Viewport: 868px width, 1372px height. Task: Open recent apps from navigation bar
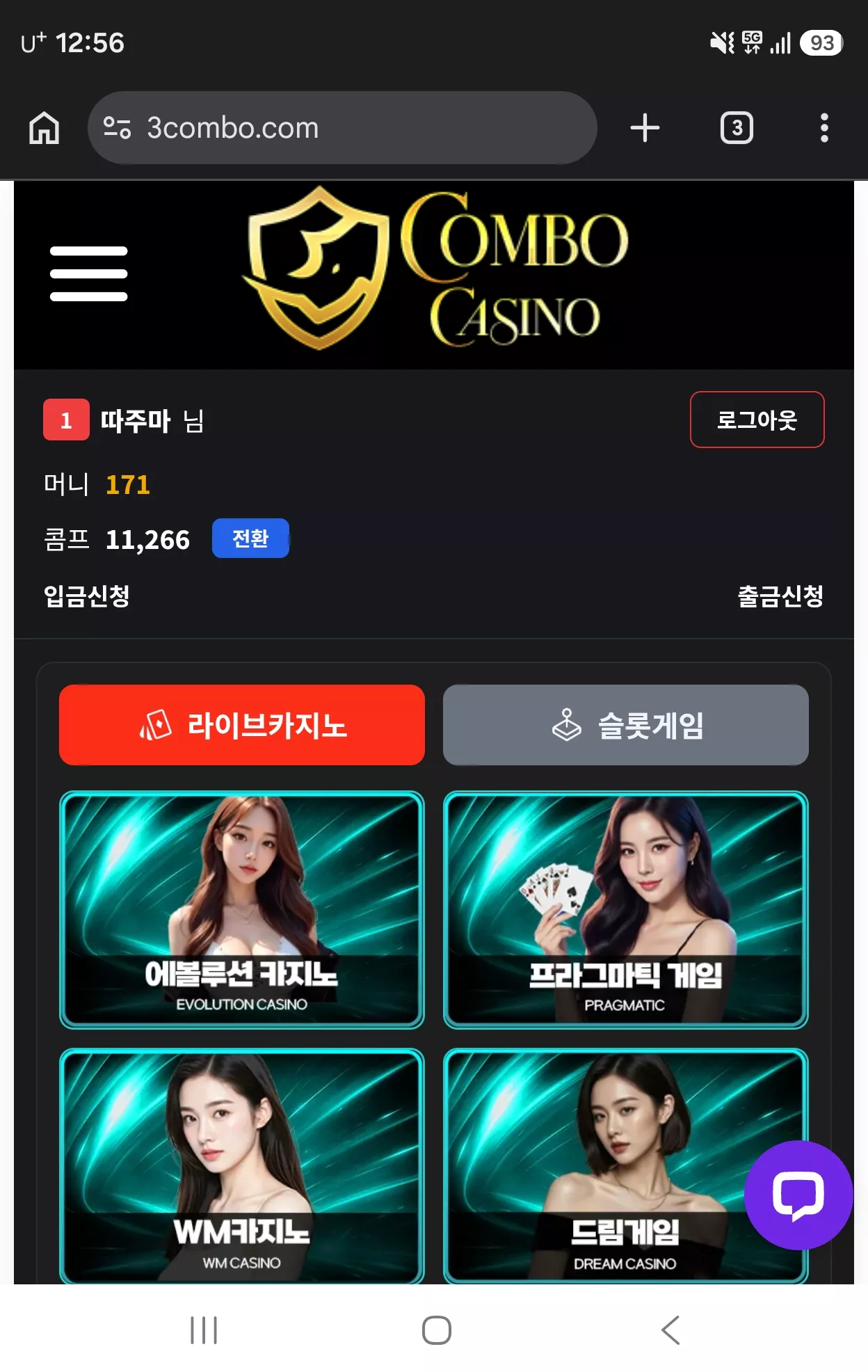coord(204,1330)
